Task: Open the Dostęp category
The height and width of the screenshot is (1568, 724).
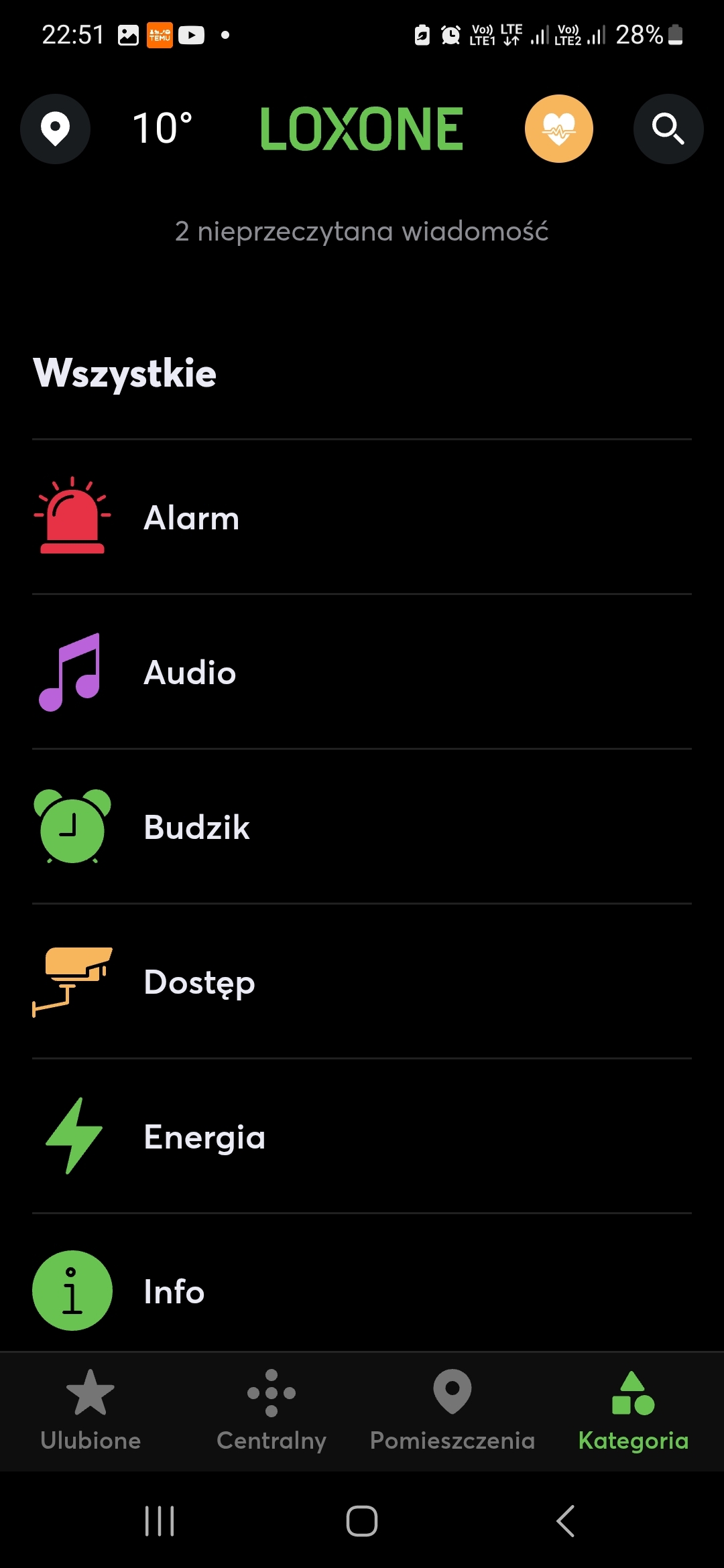Action: click(x=362, y=982)
